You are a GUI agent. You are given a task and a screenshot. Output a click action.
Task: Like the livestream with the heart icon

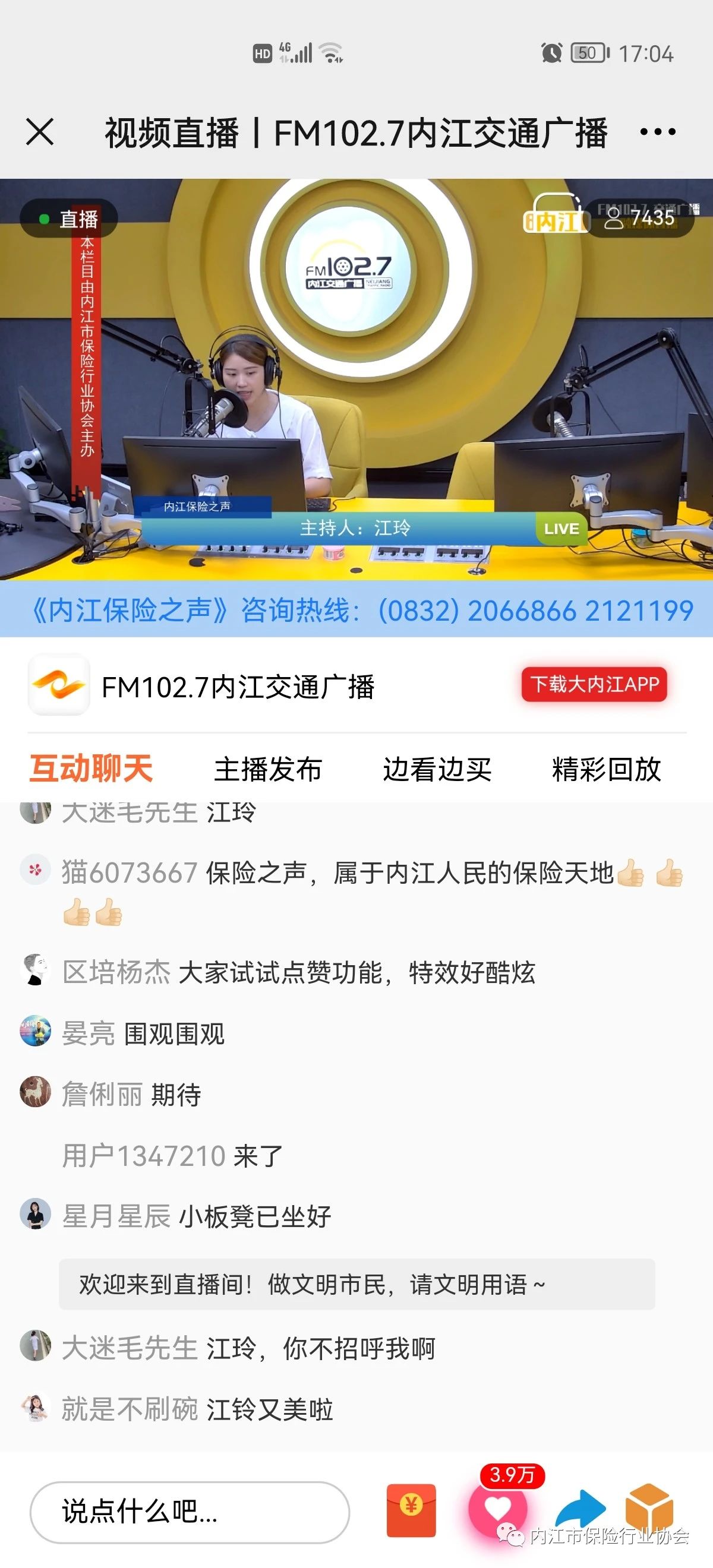(497, 1509)
